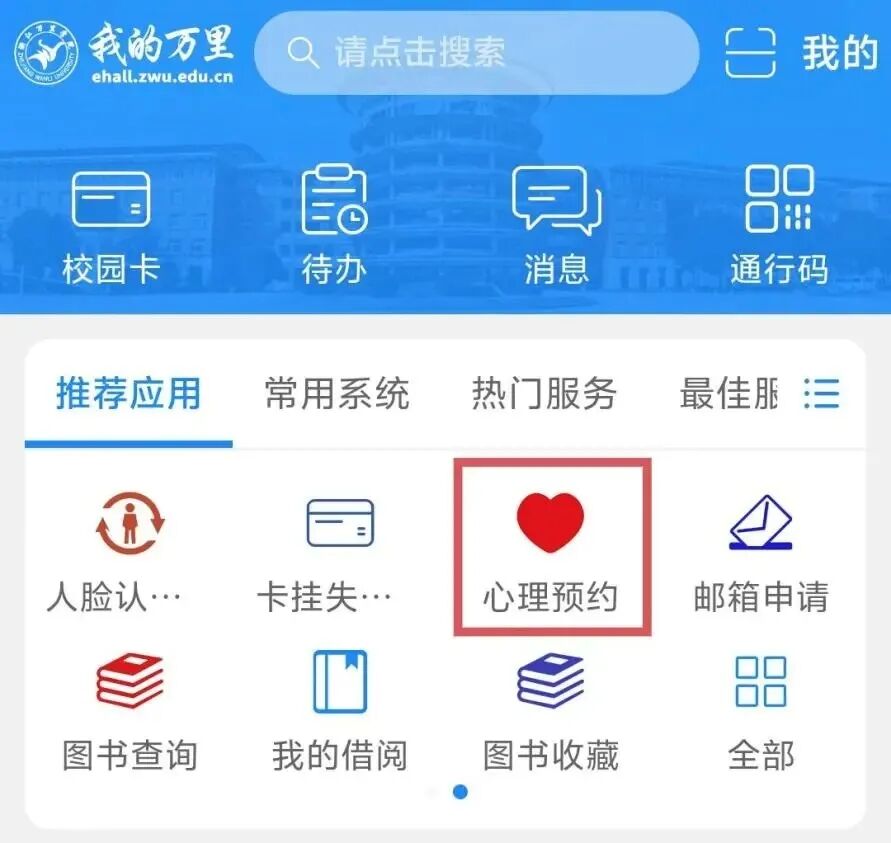Image resolution: width=891 pixels, height=843 pixels.
Task: Switch to the 最佳服 tab
Action: (x=728, y=394)
